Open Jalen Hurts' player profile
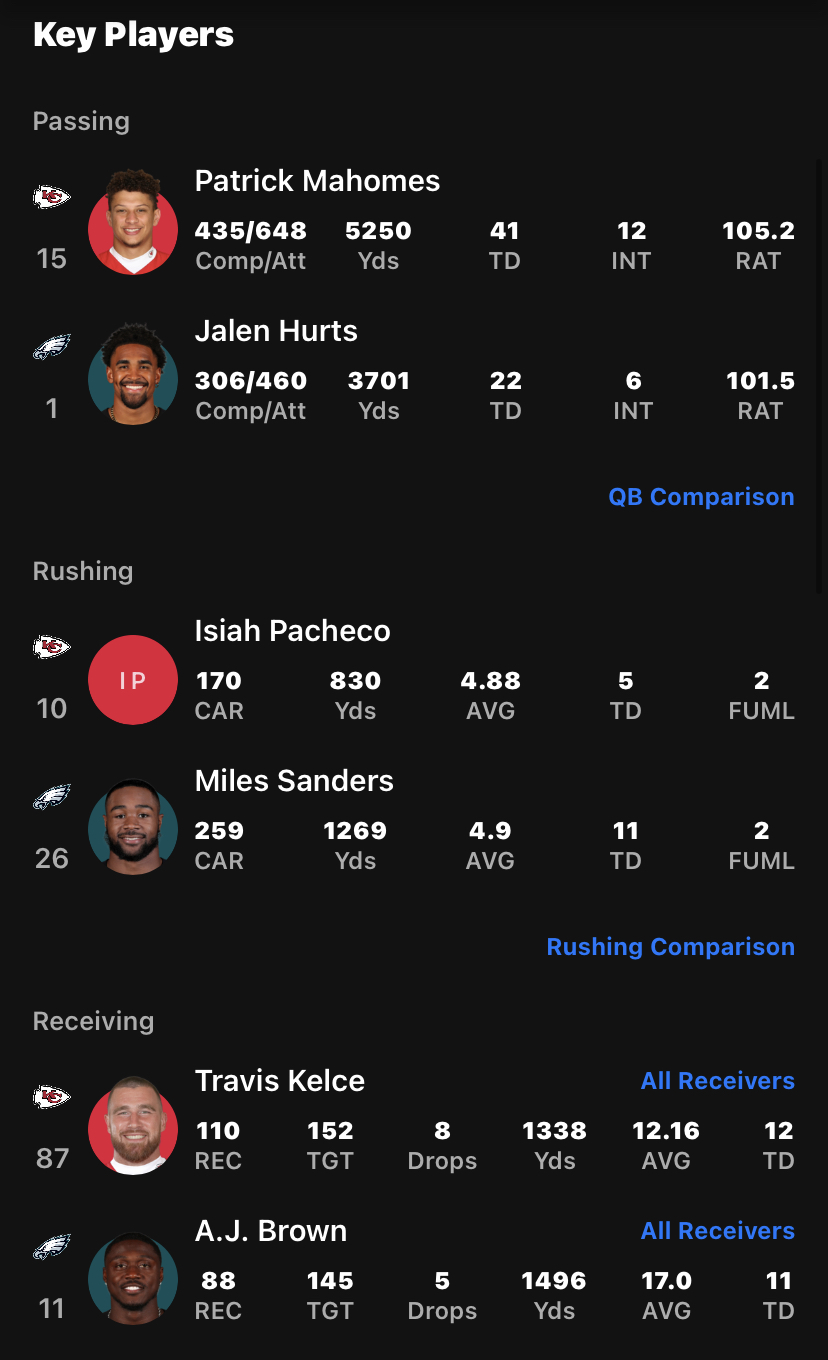 click(276, 331)
